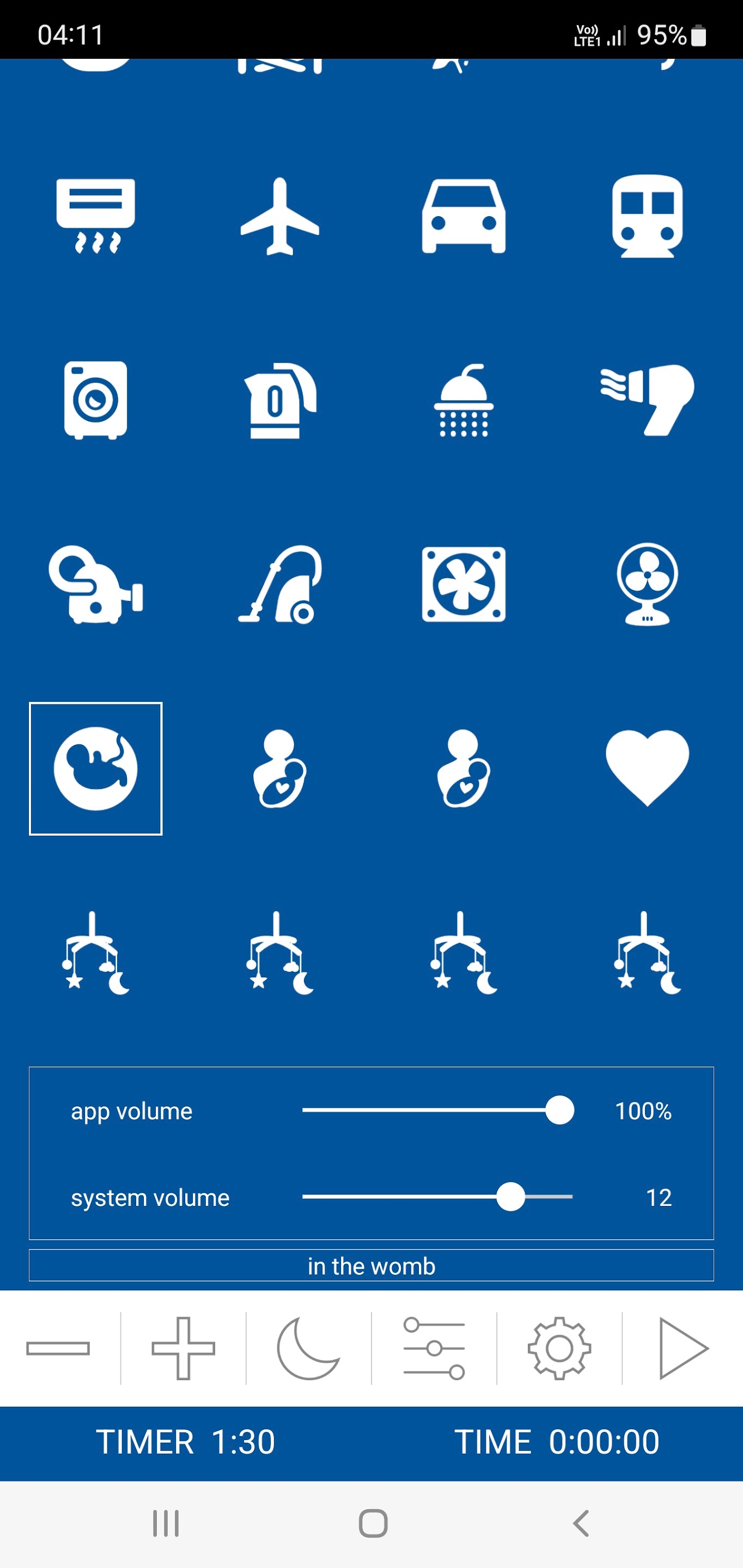Screen dimensions: 743x1568
Task: Select the train sound
Action: (x=647, y=216)
